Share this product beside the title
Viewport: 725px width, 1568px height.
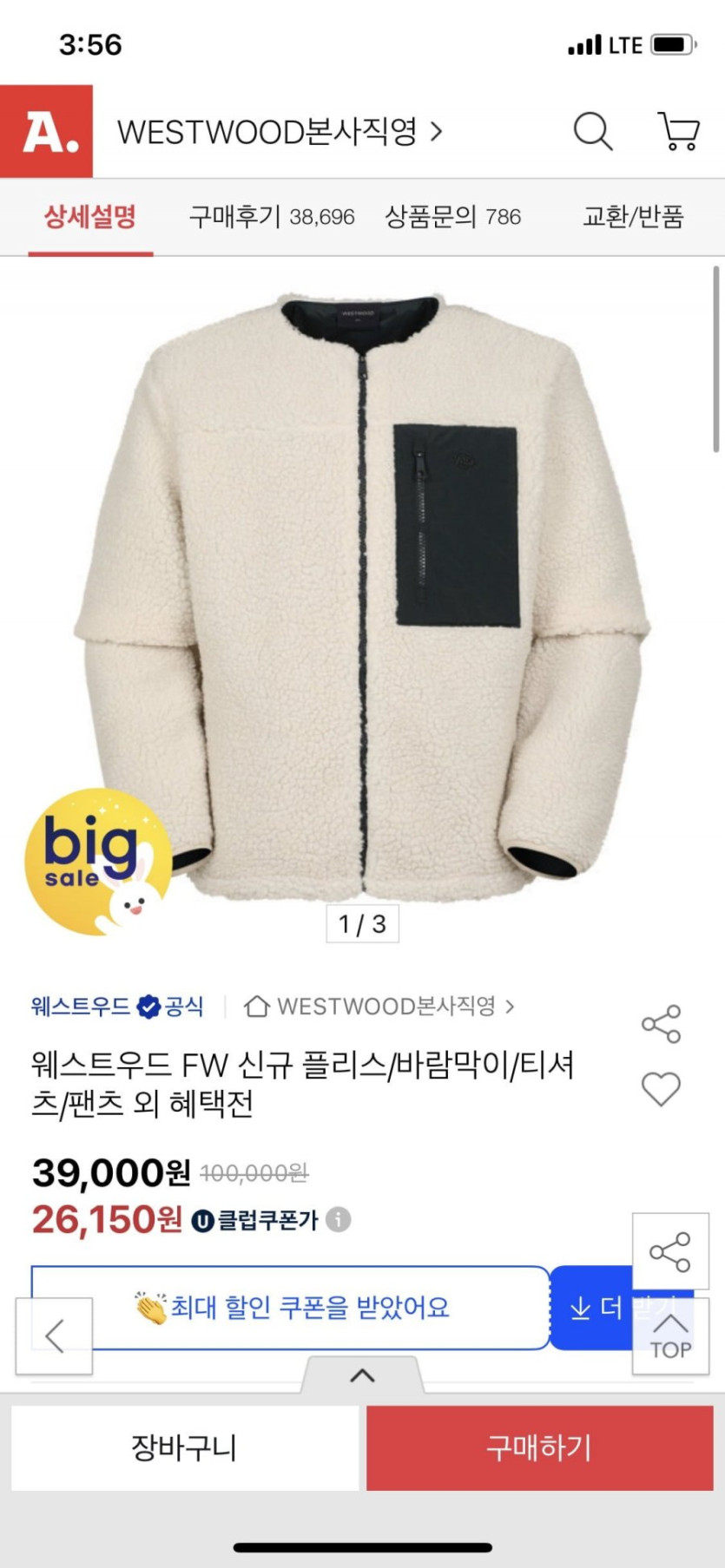click(661, 1024)
